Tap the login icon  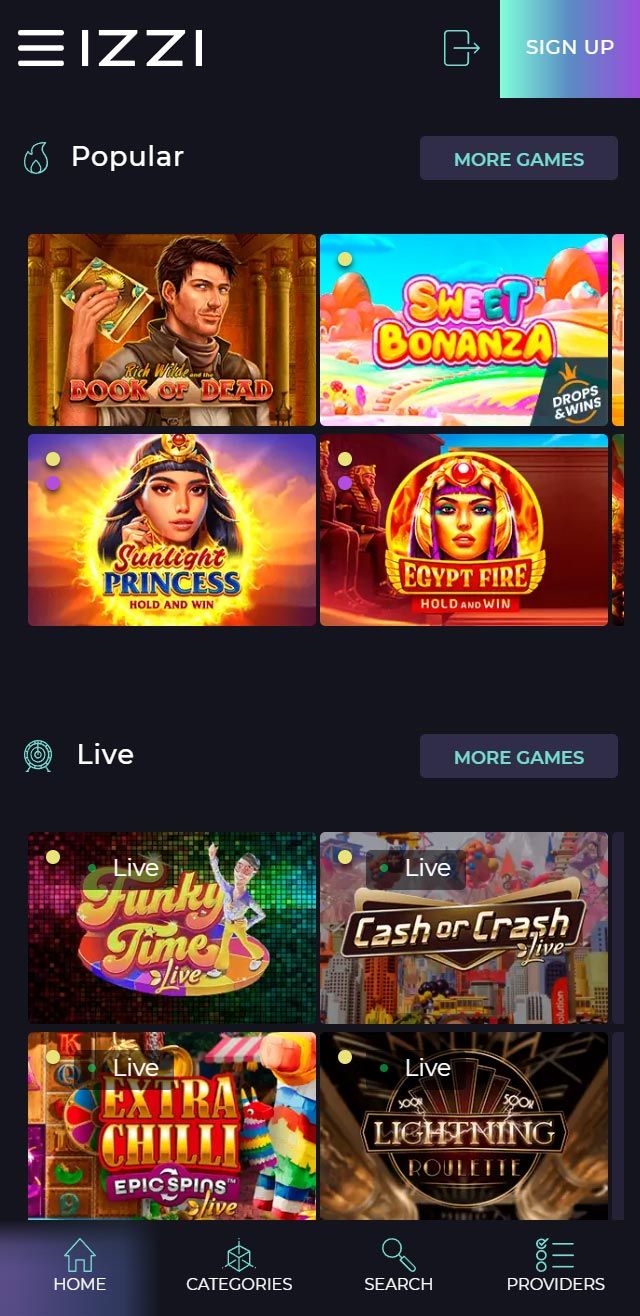461,48
